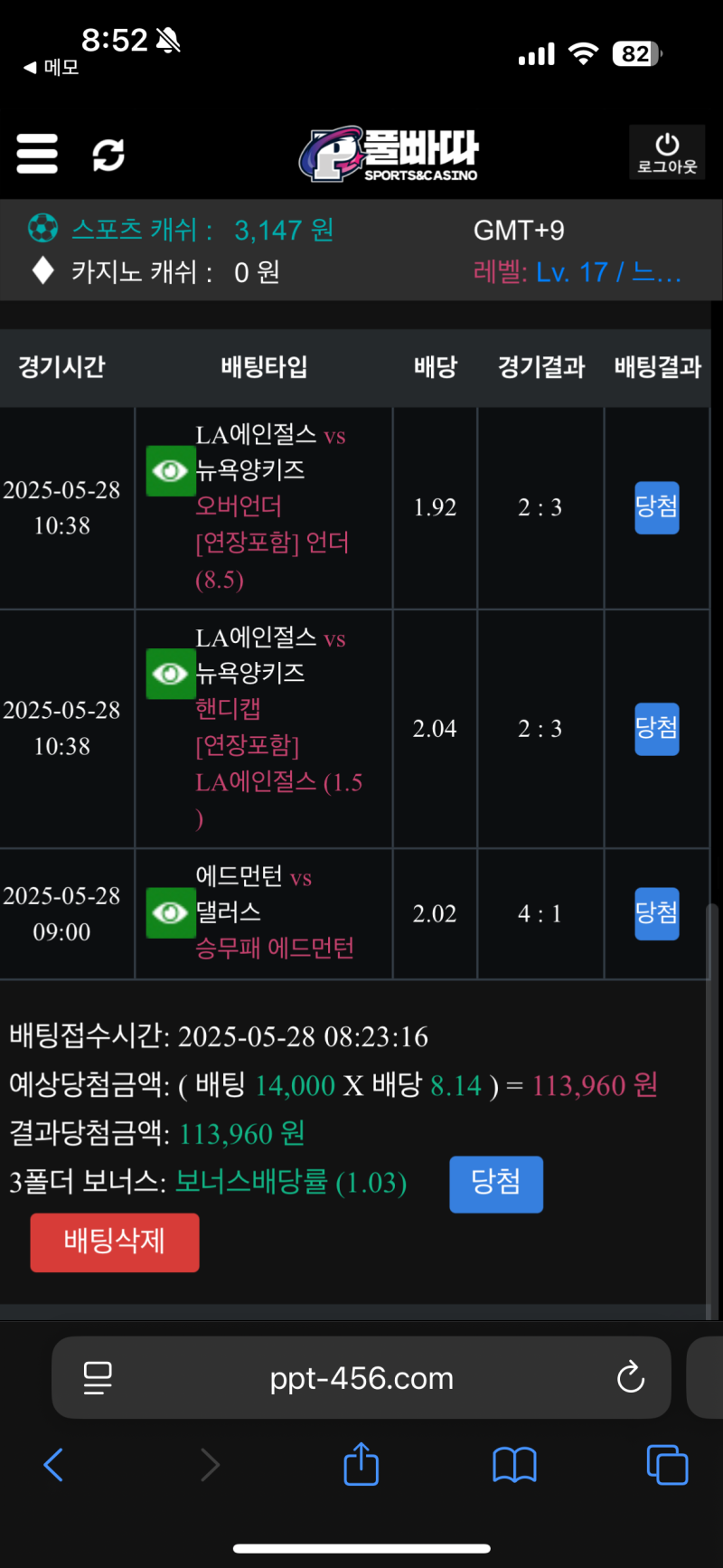Viewport: 723px width, 1568px height.
Task: Open Safari bookmarks
Action: pos(514,1464)
